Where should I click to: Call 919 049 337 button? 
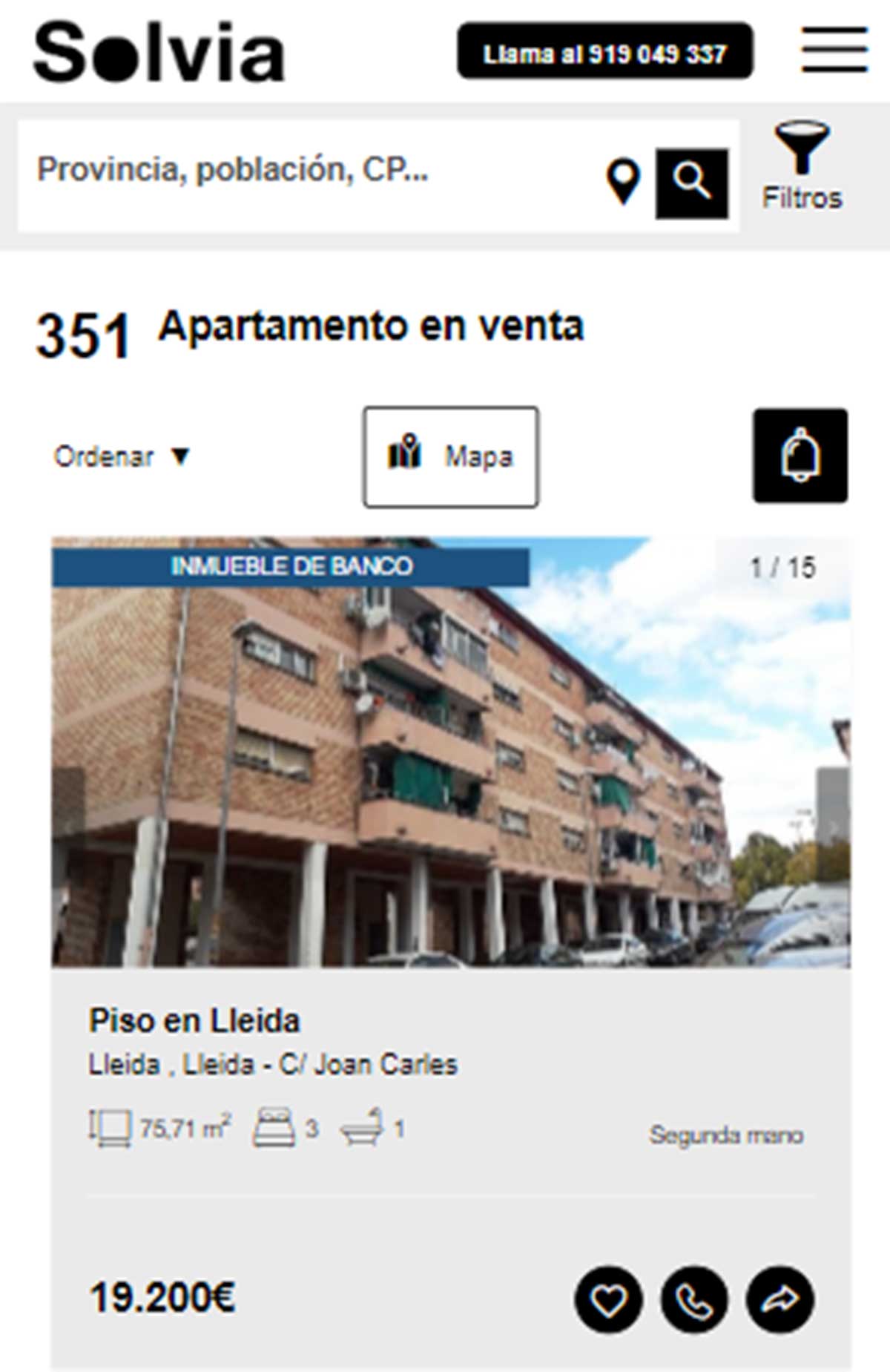[x=604, y=52]
